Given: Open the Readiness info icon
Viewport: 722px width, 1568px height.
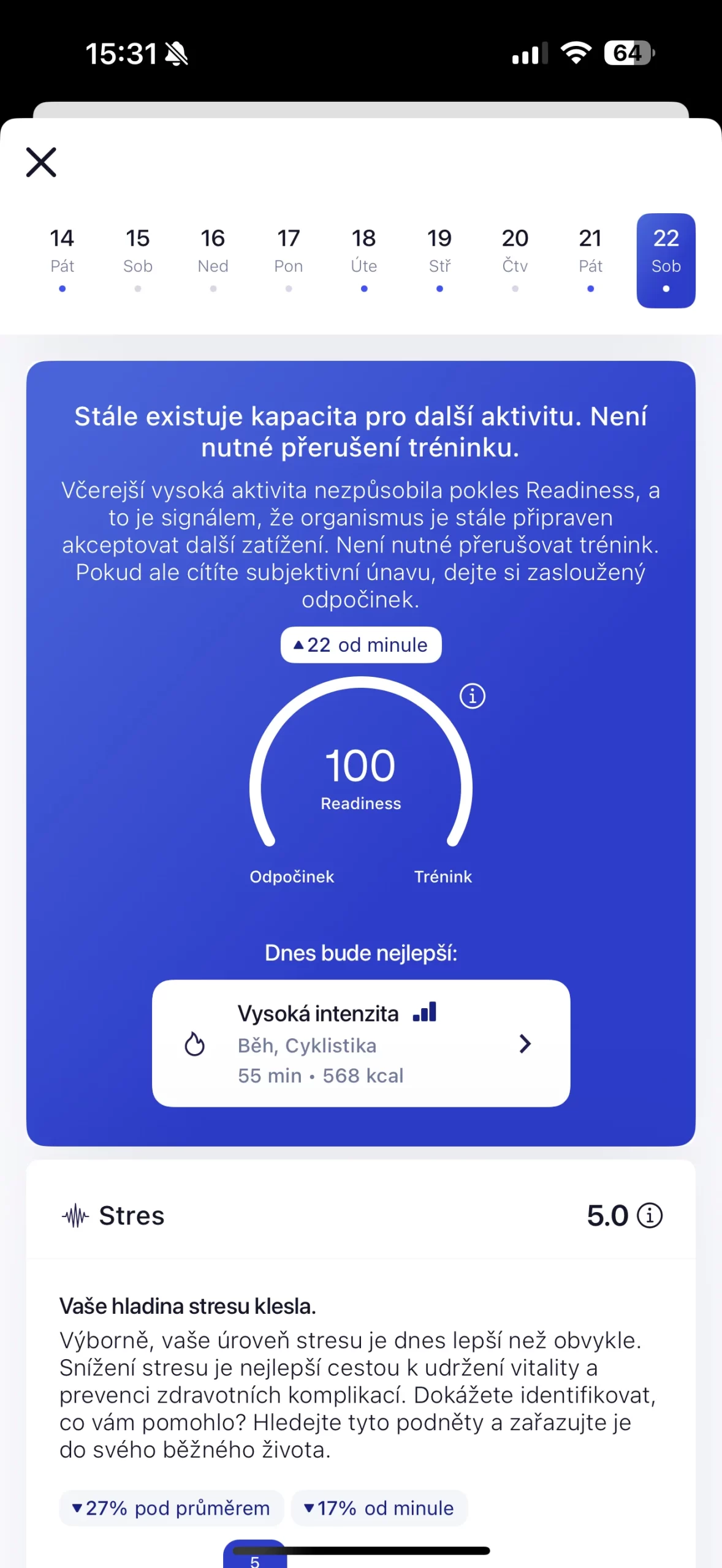Looking at the screenshot, I should pyautogui.click(x=472, y=696).
